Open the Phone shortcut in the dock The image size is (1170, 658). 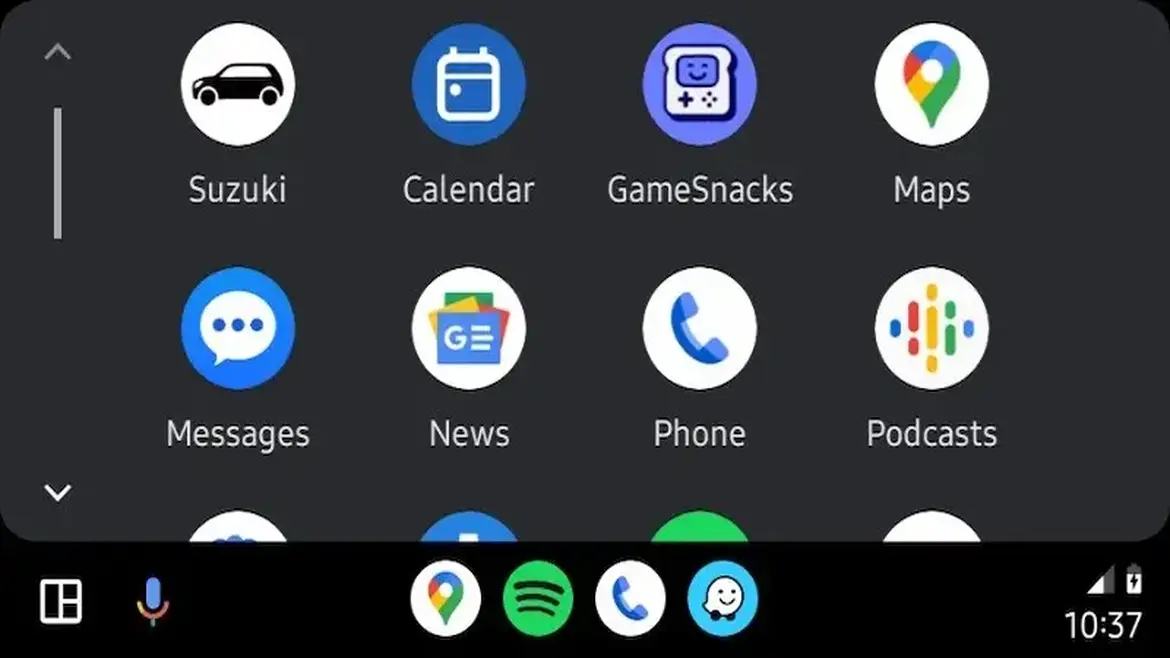[x=630, y=600]
